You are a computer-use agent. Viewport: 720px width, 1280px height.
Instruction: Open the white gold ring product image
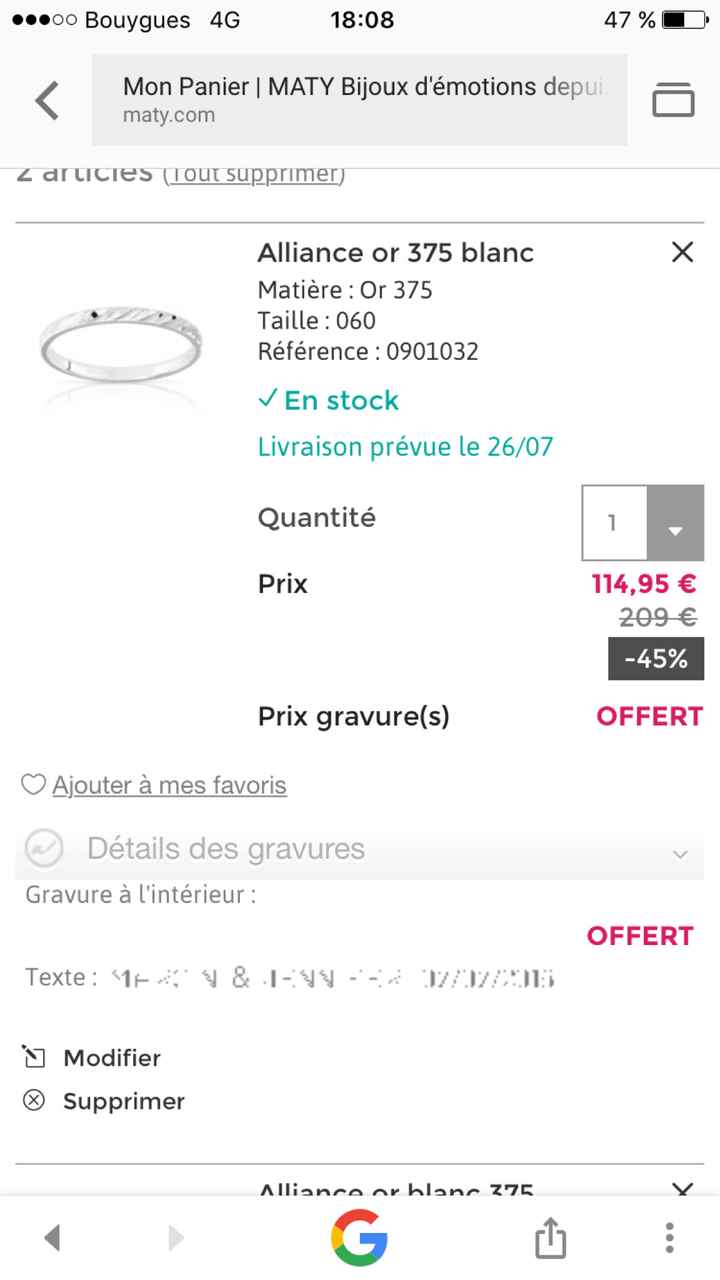click(x=121, y=338)
